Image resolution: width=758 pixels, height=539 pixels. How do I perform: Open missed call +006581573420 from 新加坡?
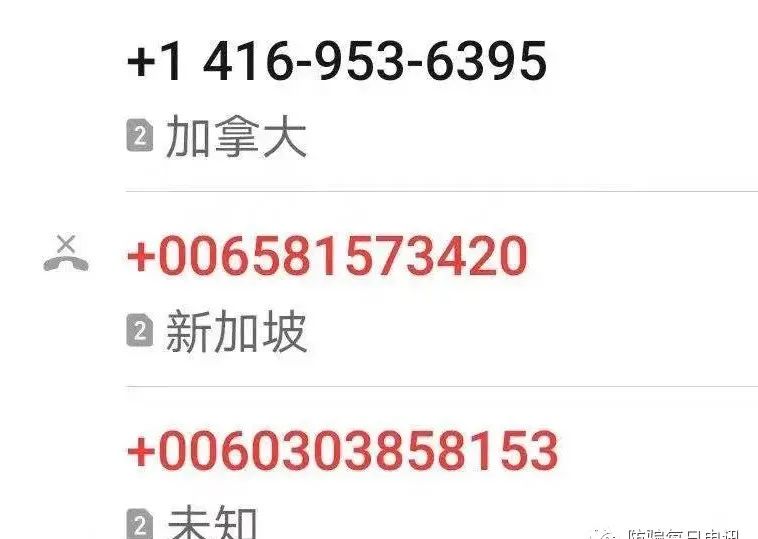tap(327, 257)
